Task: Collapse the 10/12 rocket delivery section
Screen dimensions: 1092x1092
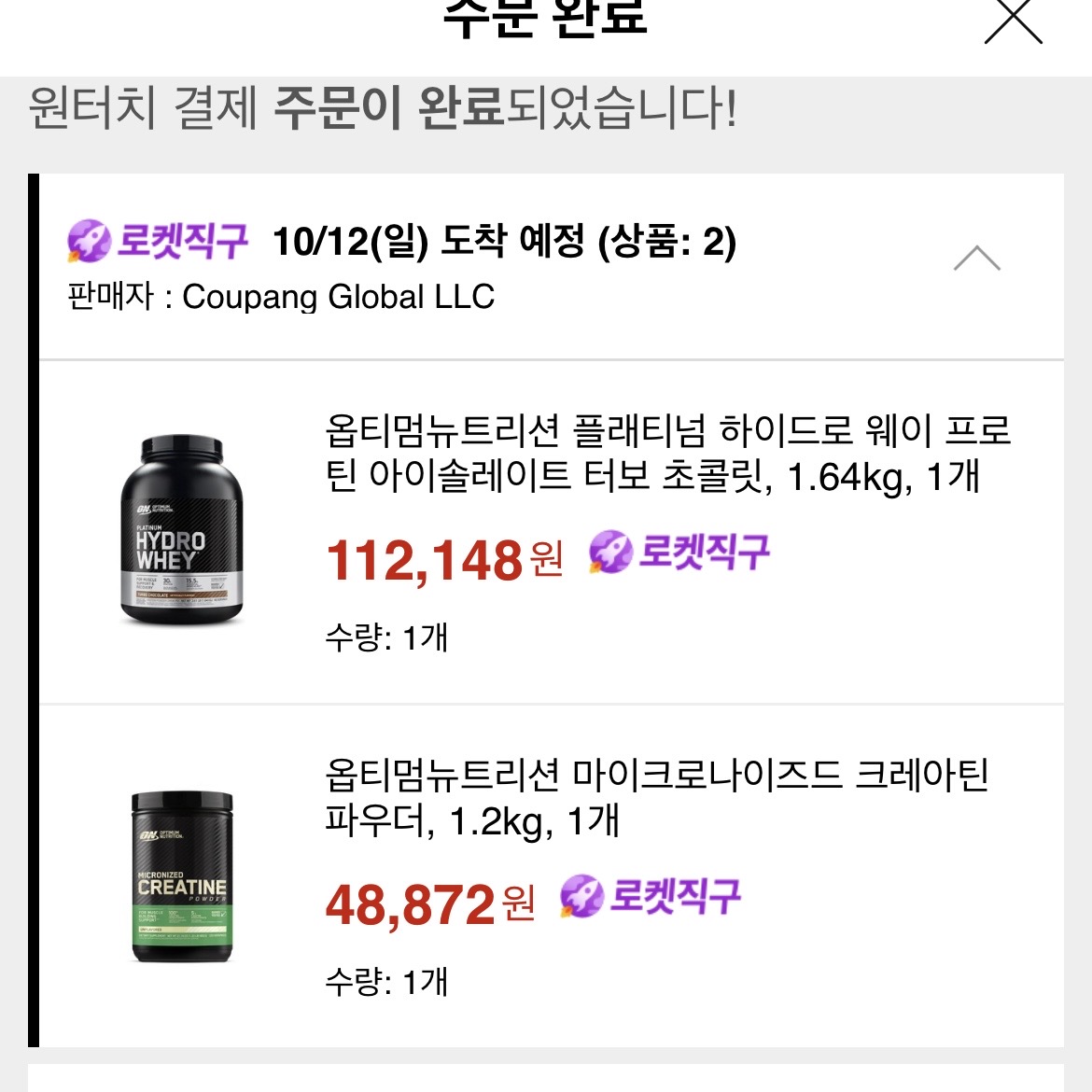Action: (976, 259)
